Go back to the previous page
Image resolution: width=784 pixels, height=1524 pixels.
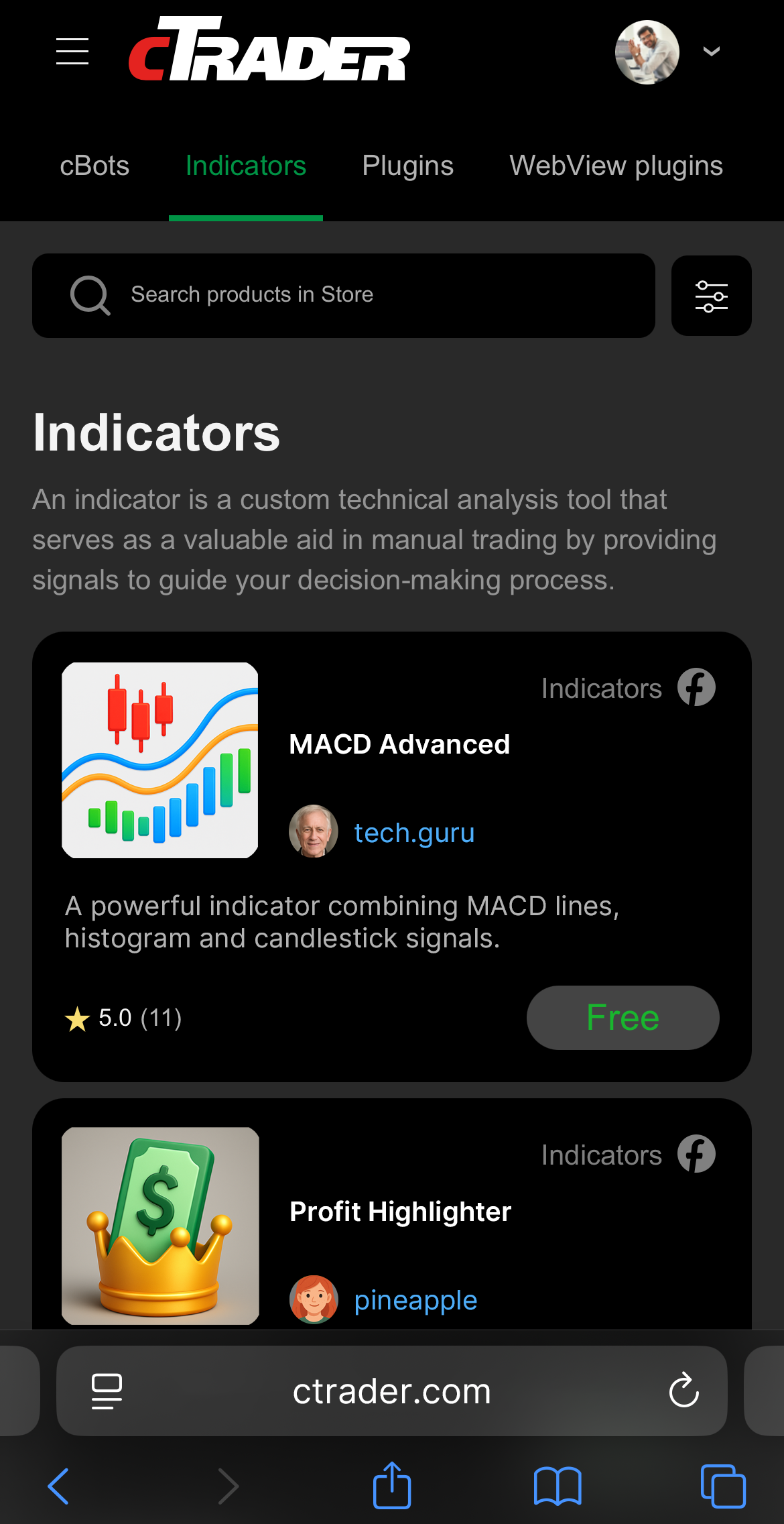pyautogui.click(x=58, y=1486)
